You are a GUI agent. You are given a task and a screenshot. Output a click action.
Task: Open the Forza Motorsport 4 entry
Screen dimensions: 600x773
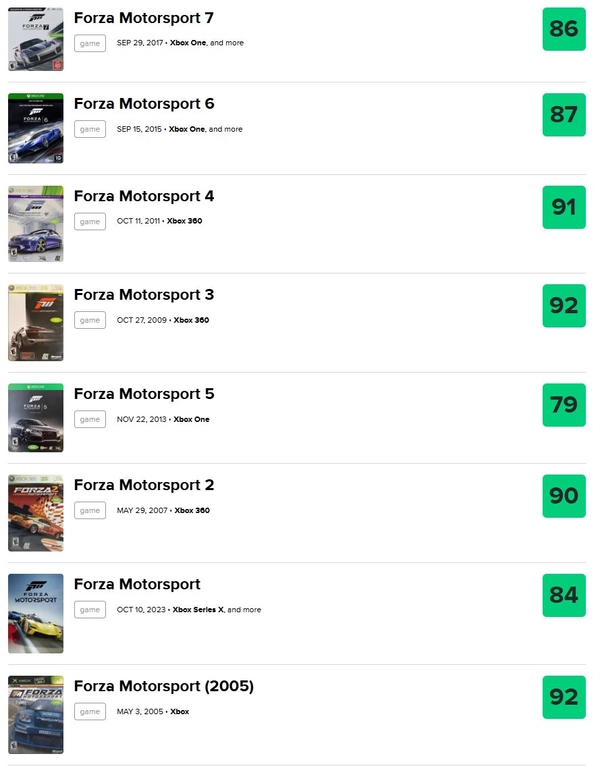tap(144, 196)
